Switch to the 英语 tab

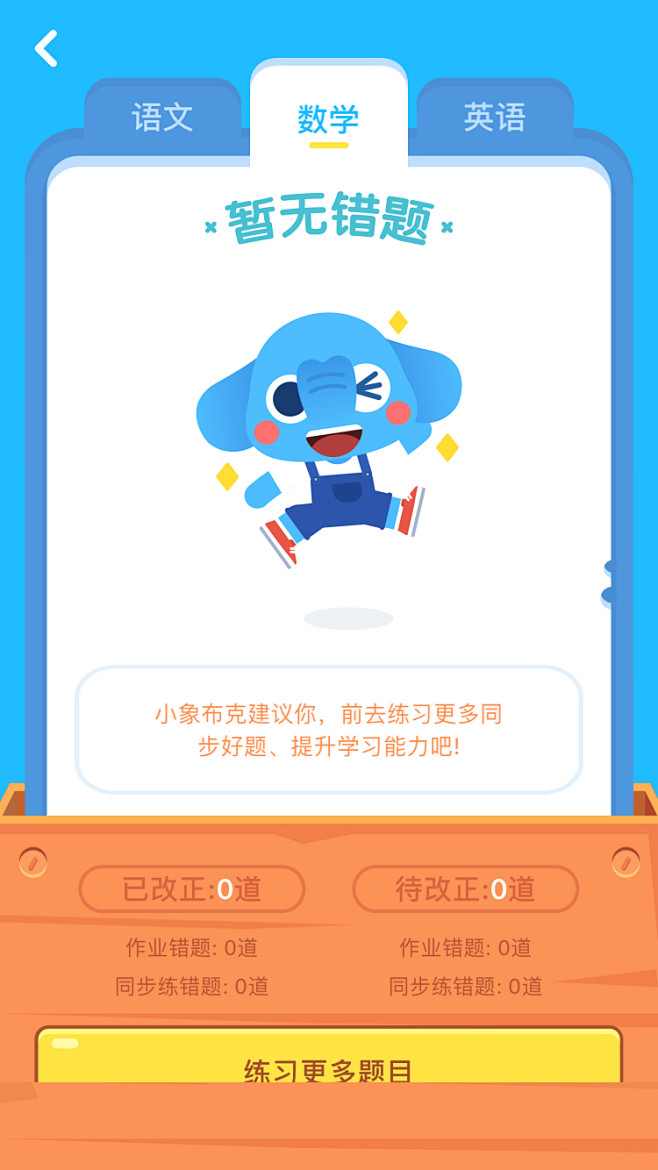(x=494, y=118)
